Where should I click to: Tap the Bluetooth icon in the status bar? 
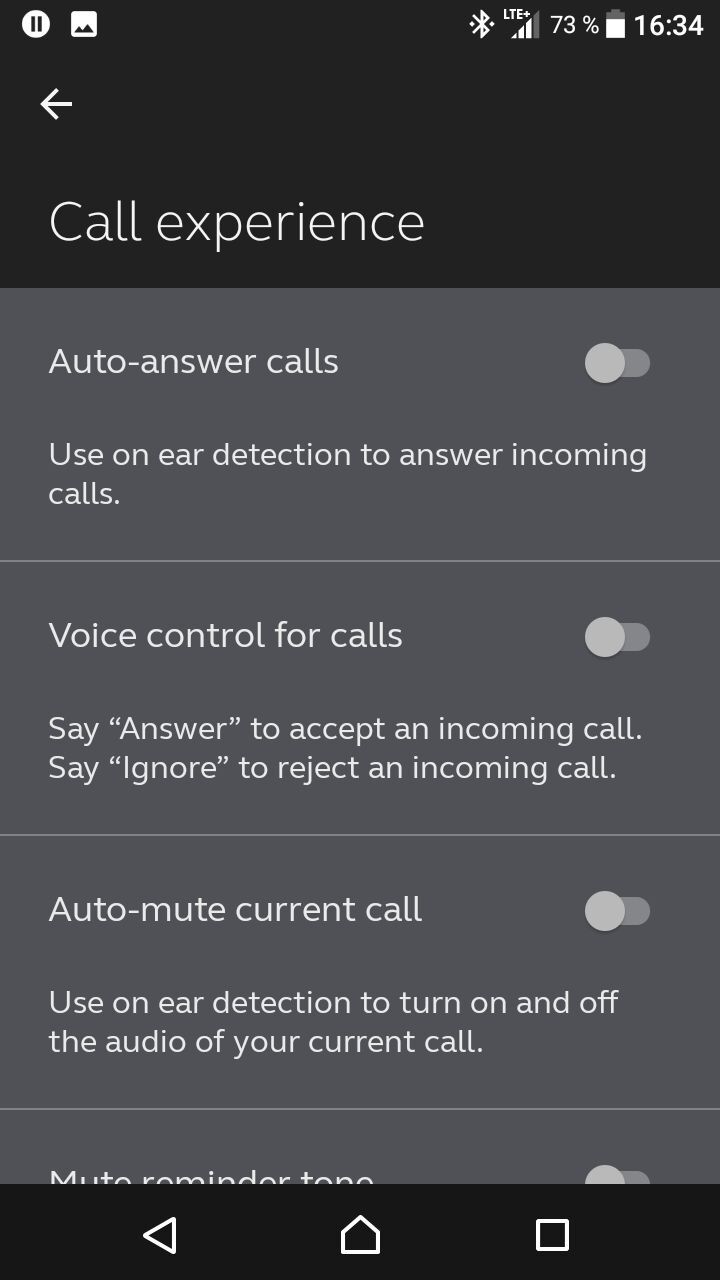pos(482,23)
